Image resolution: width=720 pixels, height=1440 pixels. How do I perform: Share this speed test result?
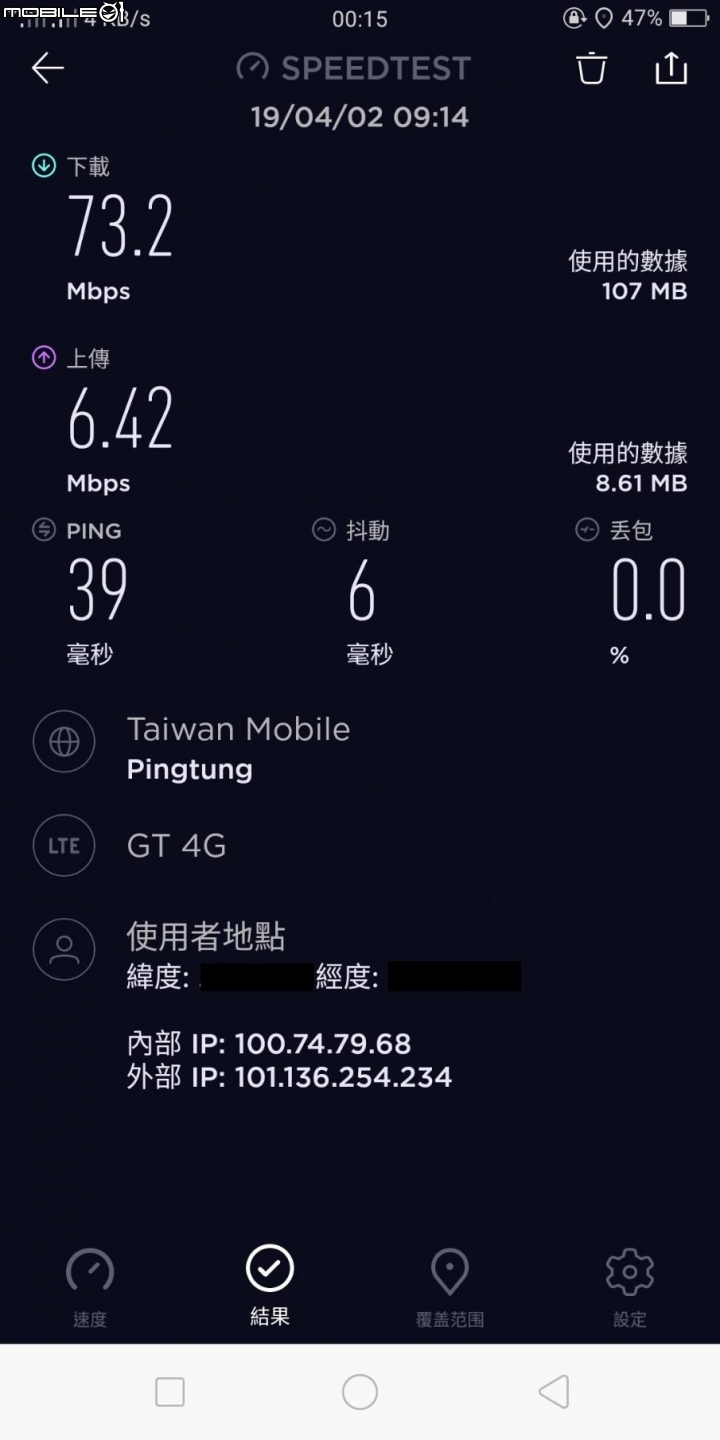pos(671,67)
